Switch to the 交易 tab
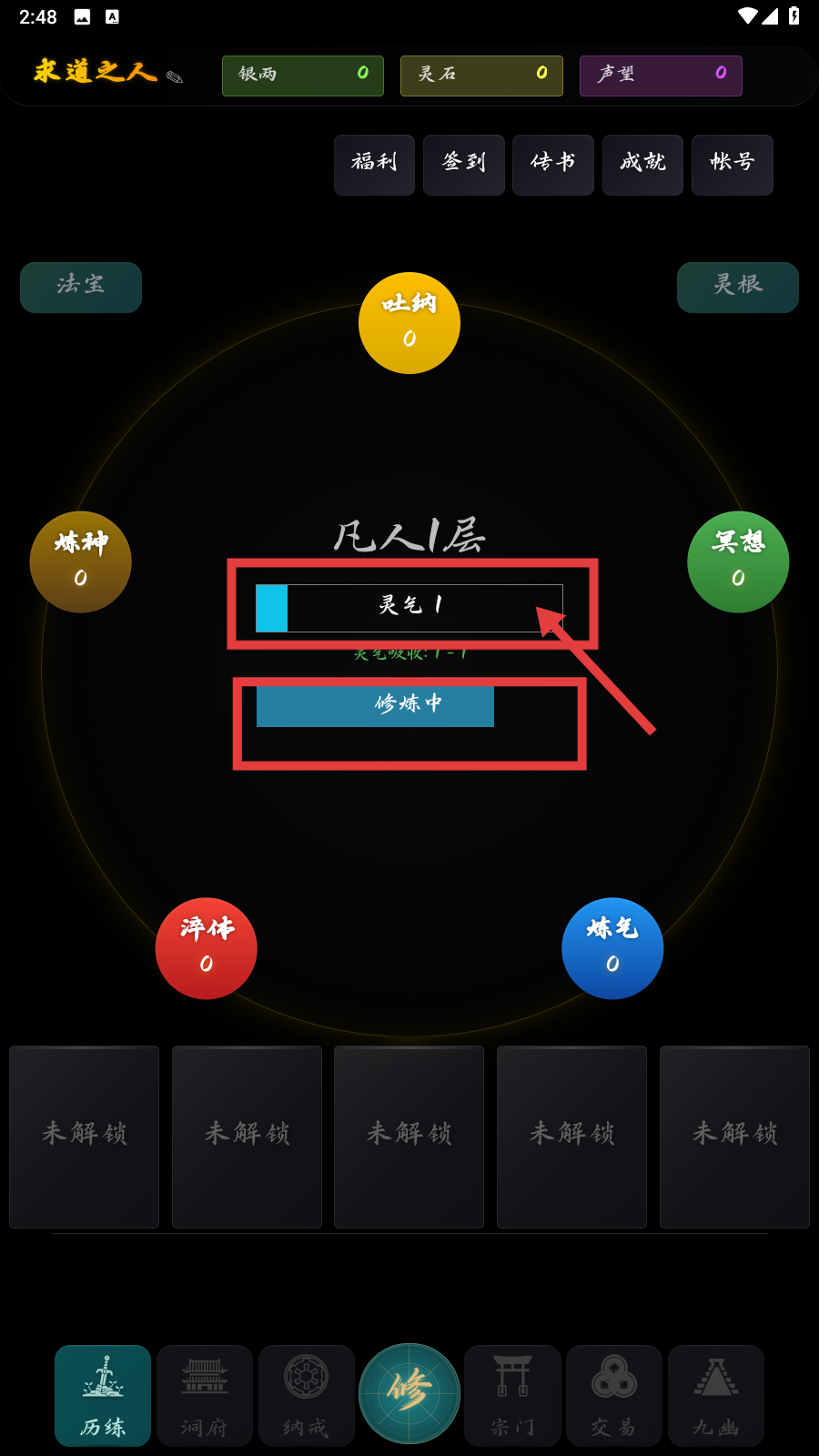Screen dimensions: 819x1456 tap(614, 1396)
